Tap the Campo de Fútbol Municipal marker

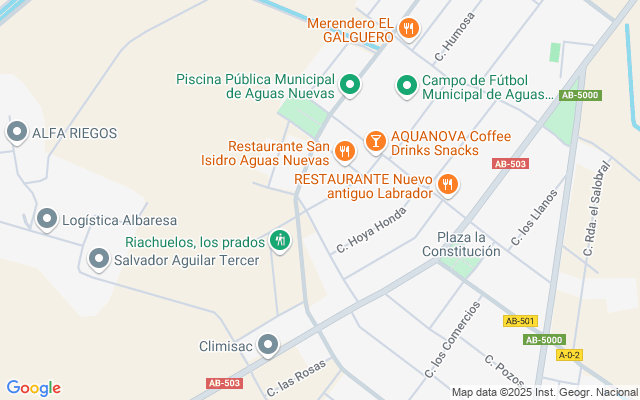point(407,87)
